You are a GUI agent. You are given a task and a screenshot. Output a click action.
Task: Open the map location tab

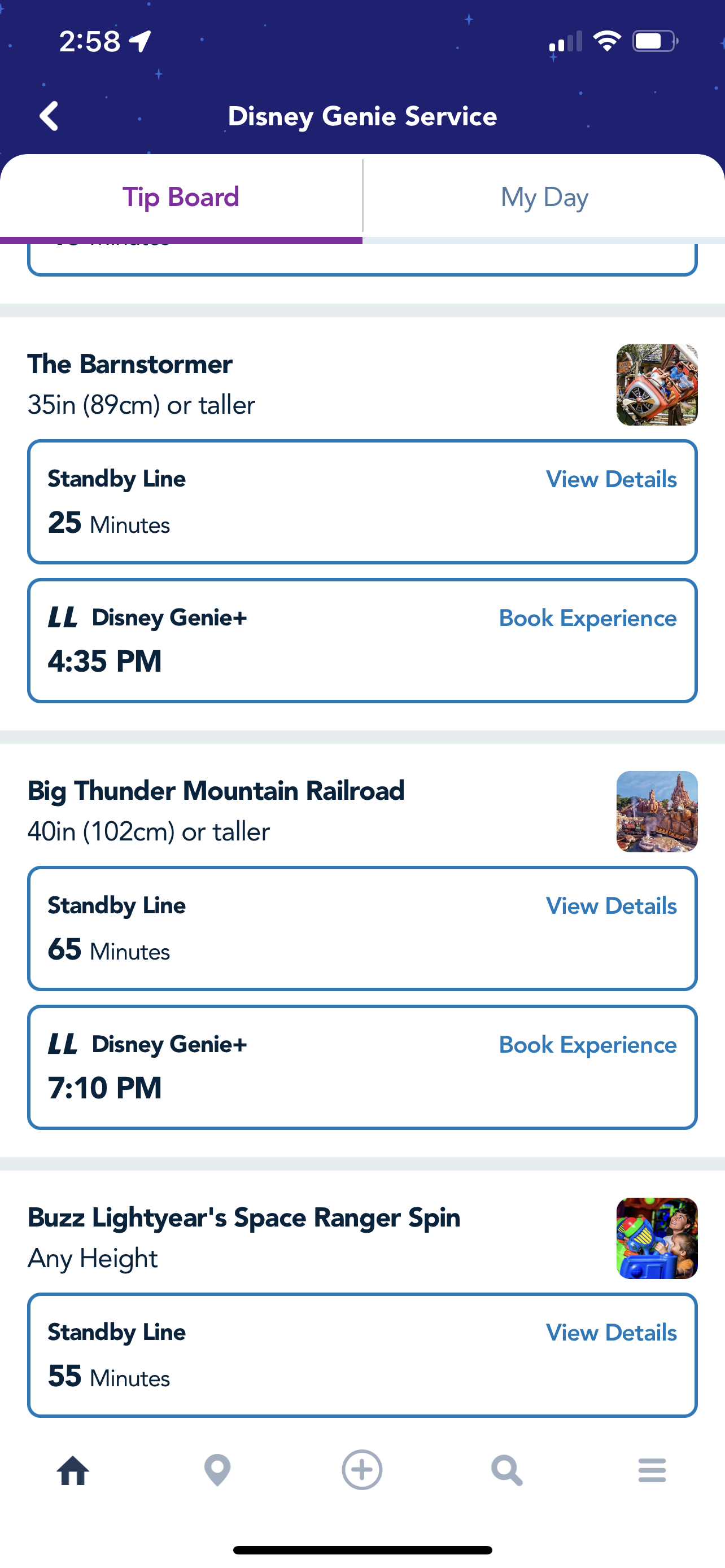click(217, 1470)
